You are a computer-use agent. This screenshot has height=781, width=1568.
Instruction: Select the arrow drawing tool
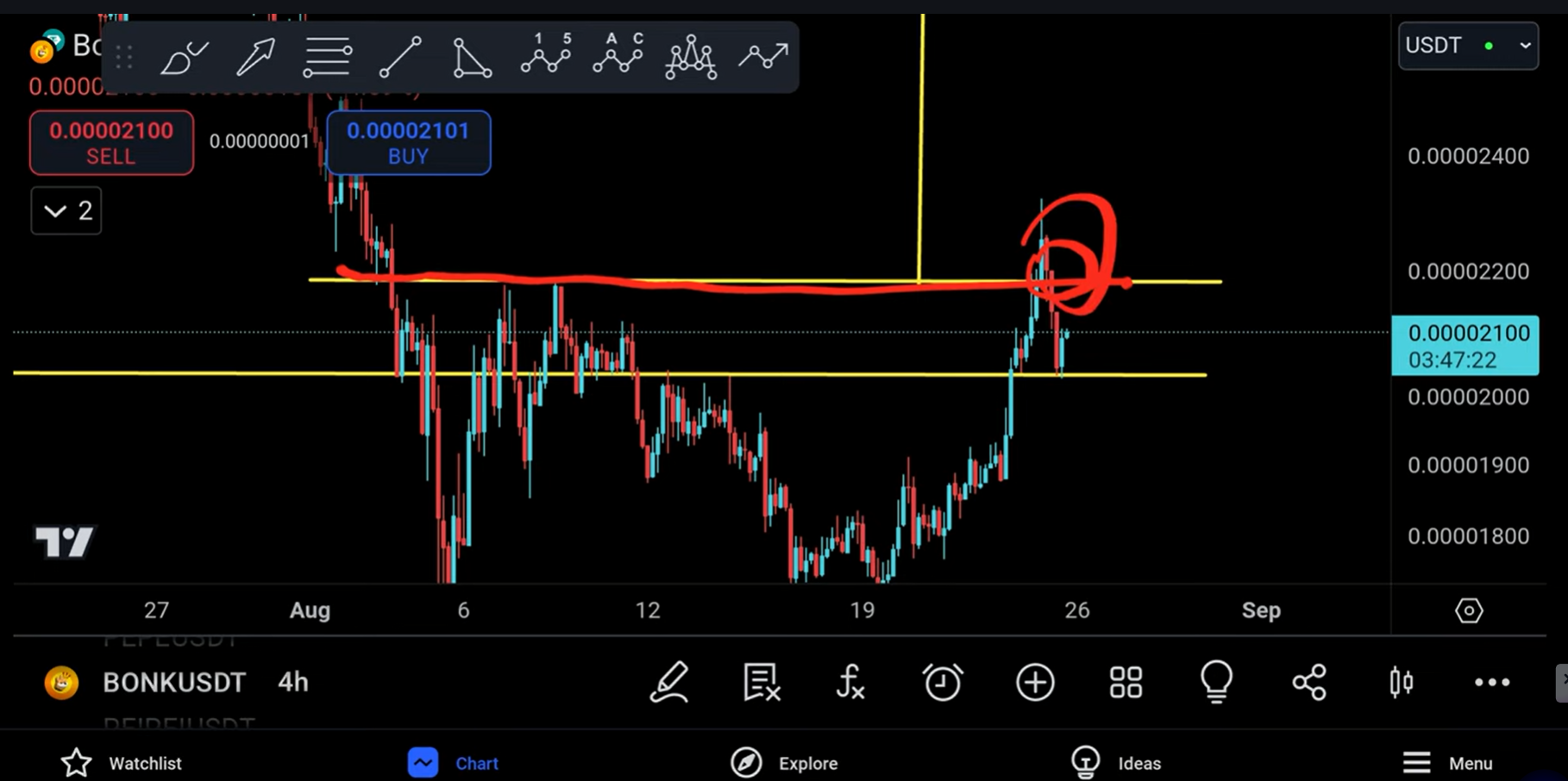(x=255, y=57)
